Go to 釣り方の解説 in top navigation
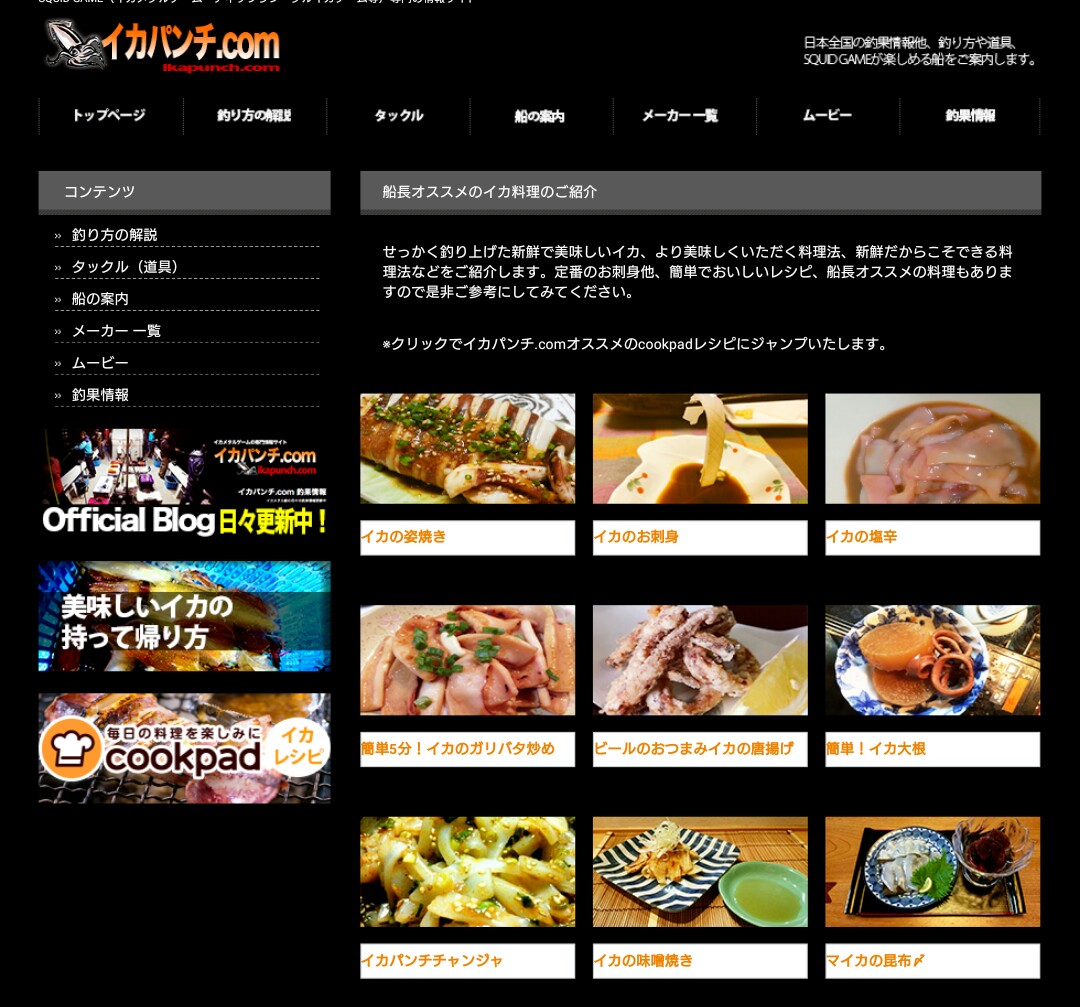The height and width of the screenshot is (1007, 1080). pos(254,116)
